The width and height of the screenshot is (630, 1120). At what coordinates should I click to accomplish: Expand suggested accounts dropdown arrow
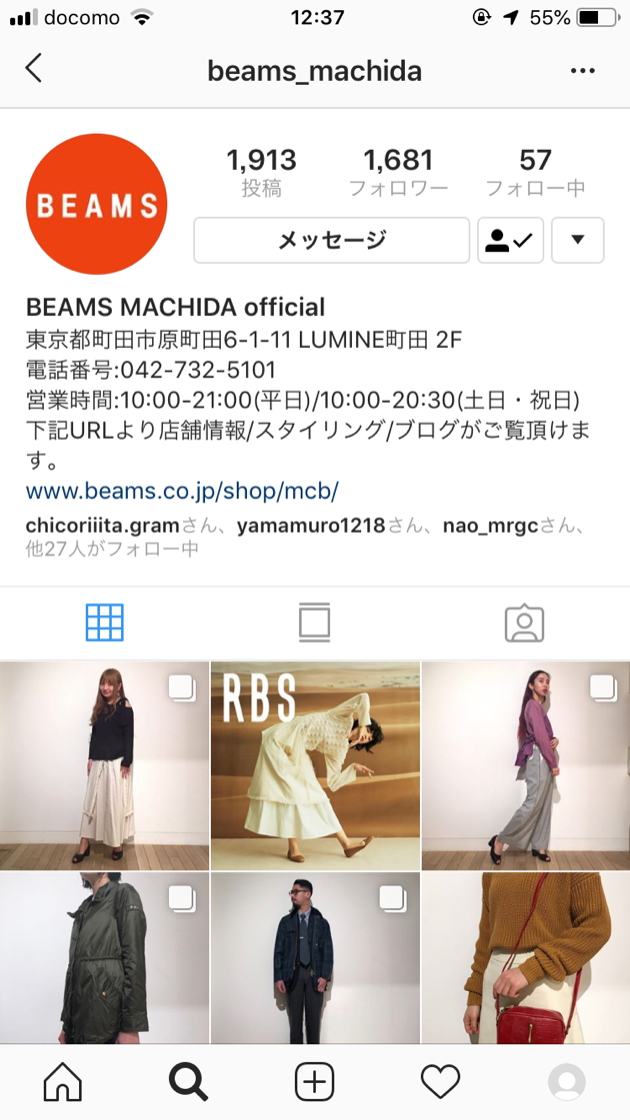pyautogui.click(x=578, y=240)
